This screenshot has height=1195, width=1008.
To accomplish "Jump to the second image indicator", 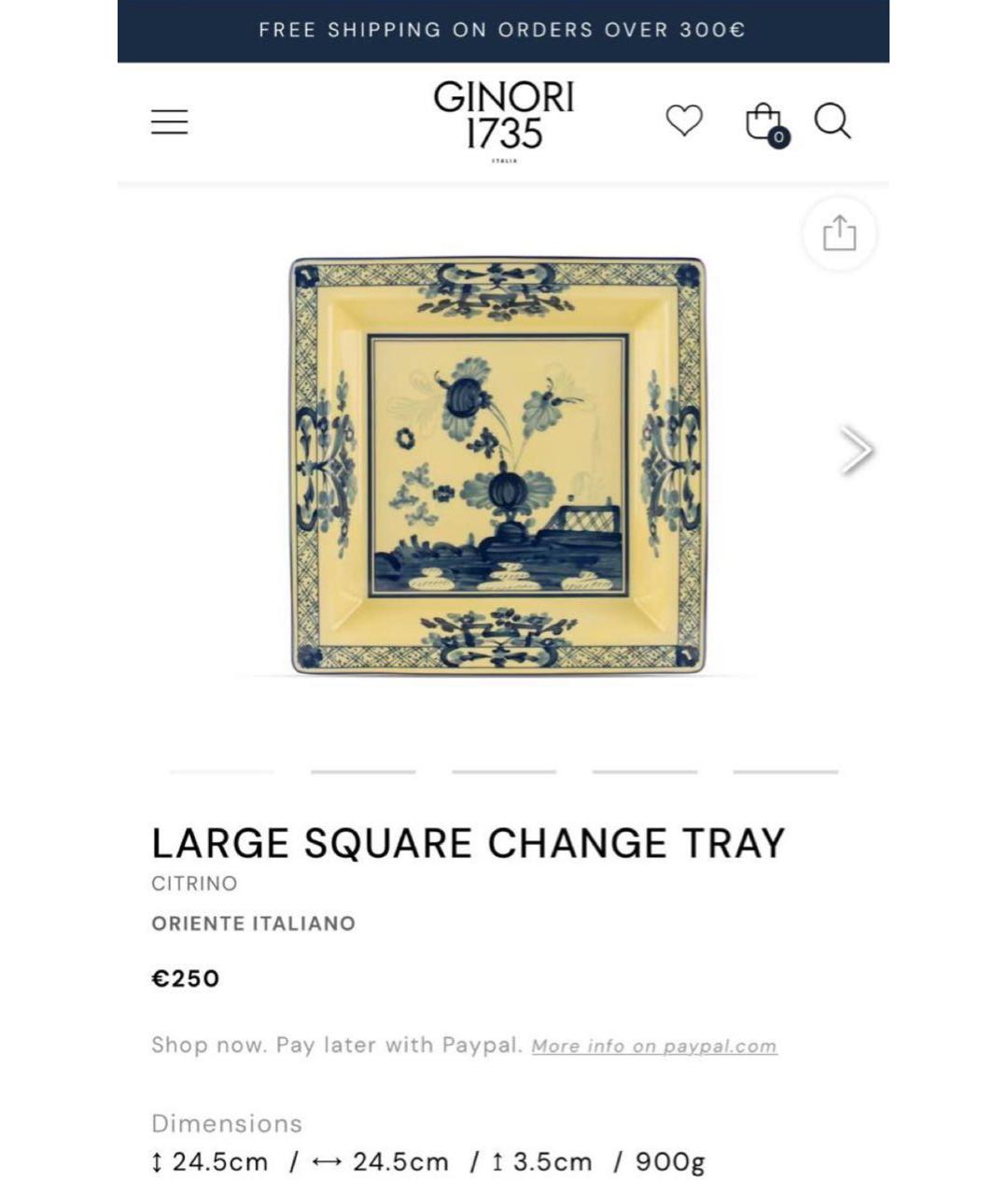I will click(x=363, y=772).
